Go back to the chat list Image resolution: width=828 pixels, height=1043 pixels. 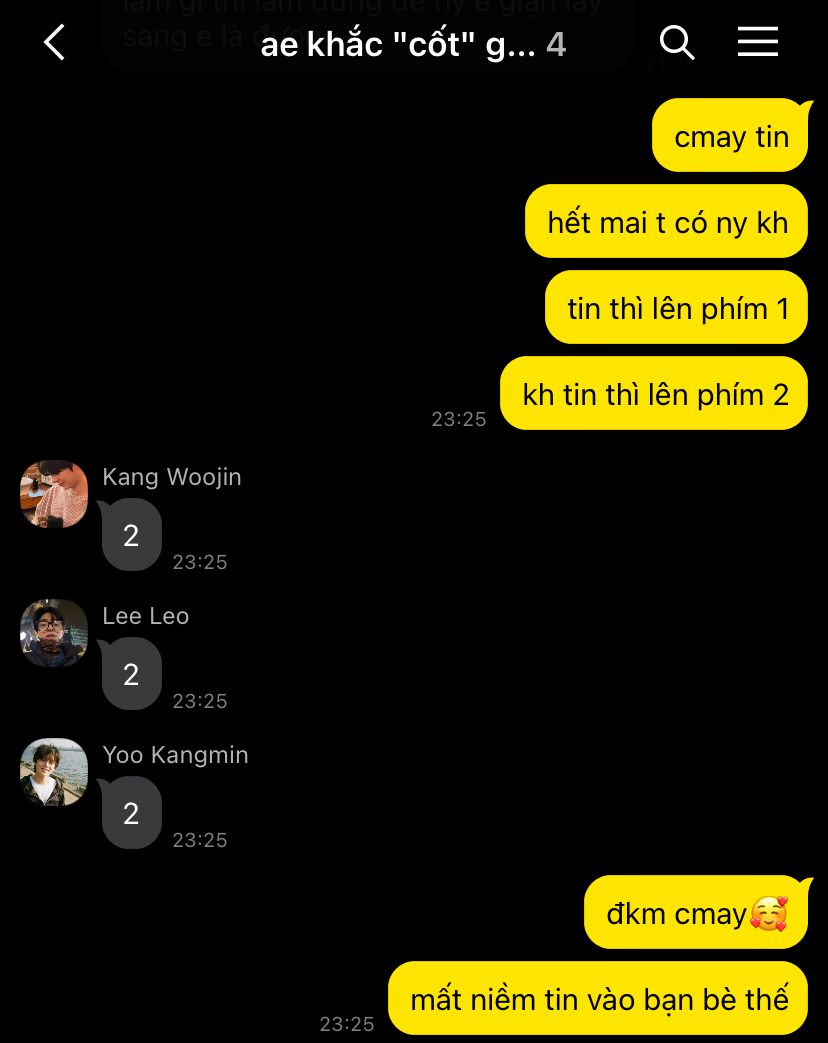[55, 43]
